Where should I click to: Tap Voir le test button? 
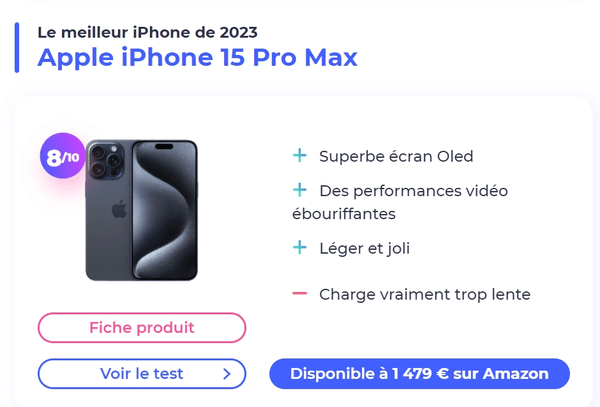tap(141, 374)
